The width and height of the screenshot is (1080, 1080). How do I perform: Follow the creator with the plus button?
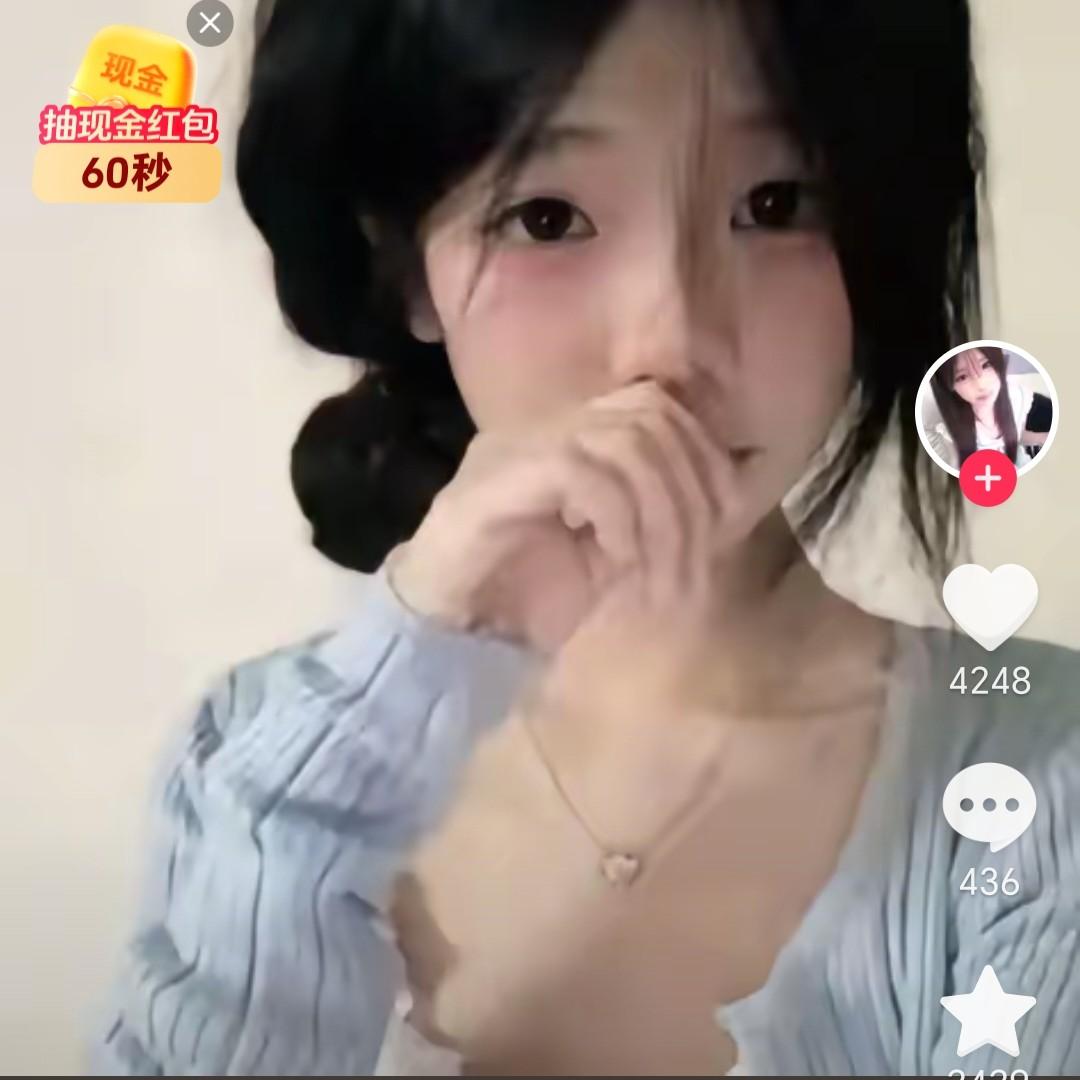pyautogui.click(x=988, y=479)
